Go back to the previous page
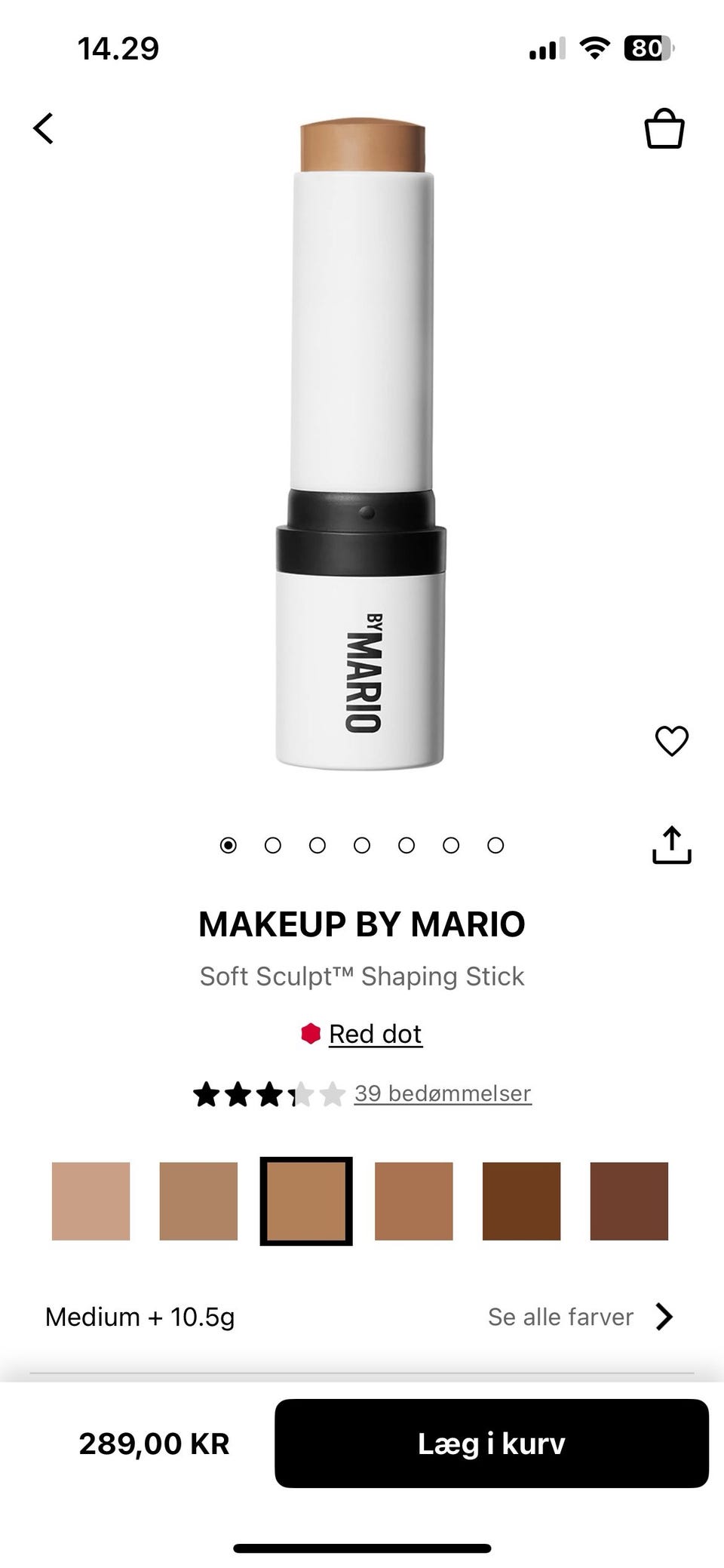Image resolution: width=724 pixels, height=1568 pixels. pyautogui.click(x=44, y=128)
